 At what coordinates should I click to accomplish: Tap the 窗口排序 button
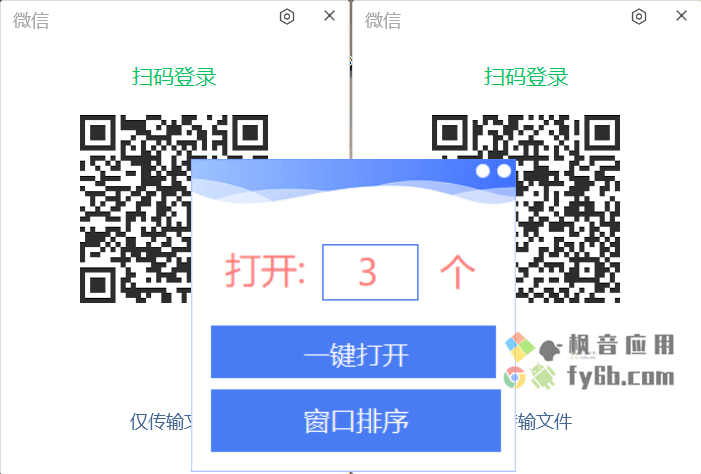pos(355,420)
